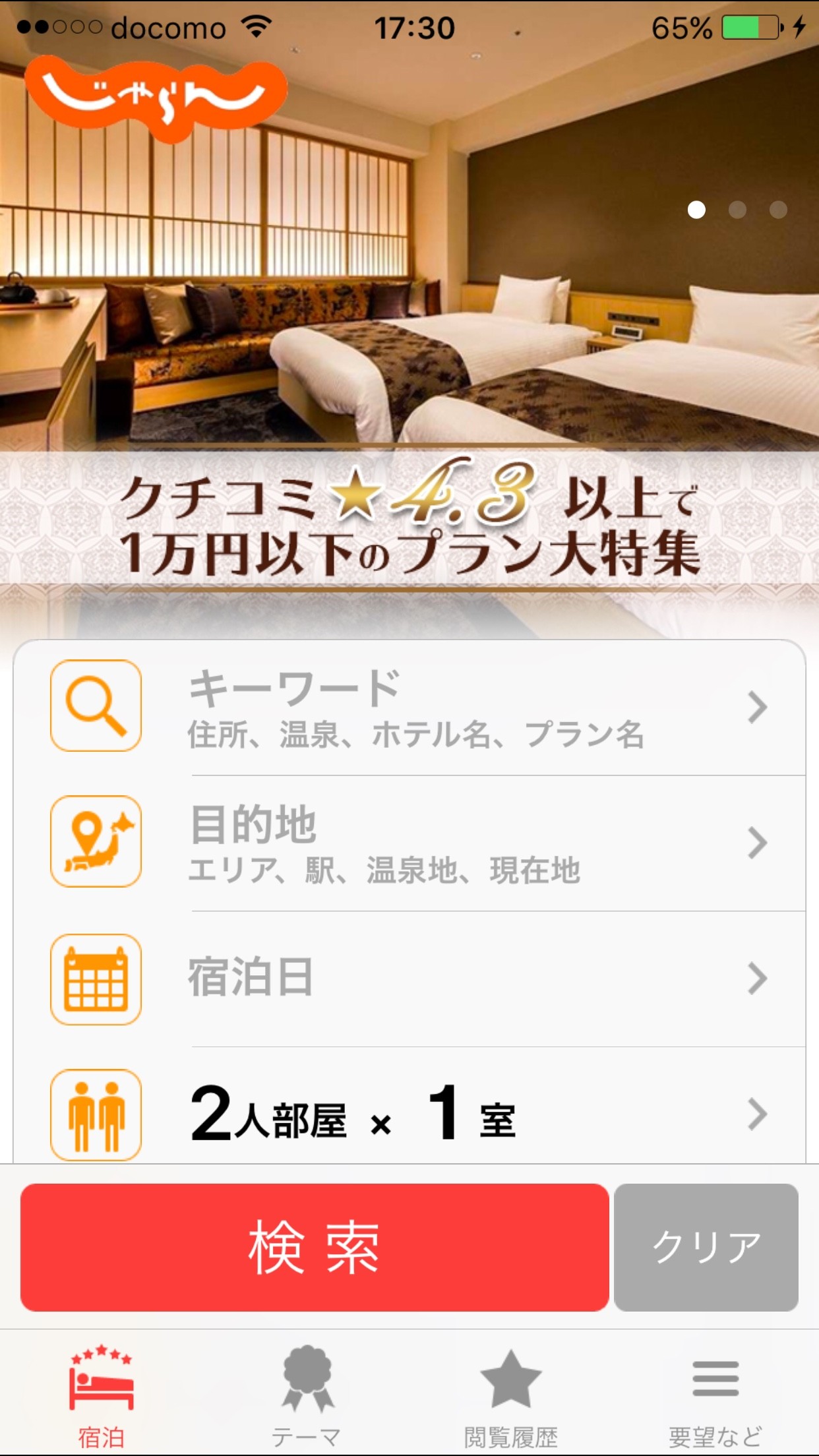
Task: Clear search conditions with クリア button
Action: pyautogui.click(x=706, y=1247)
